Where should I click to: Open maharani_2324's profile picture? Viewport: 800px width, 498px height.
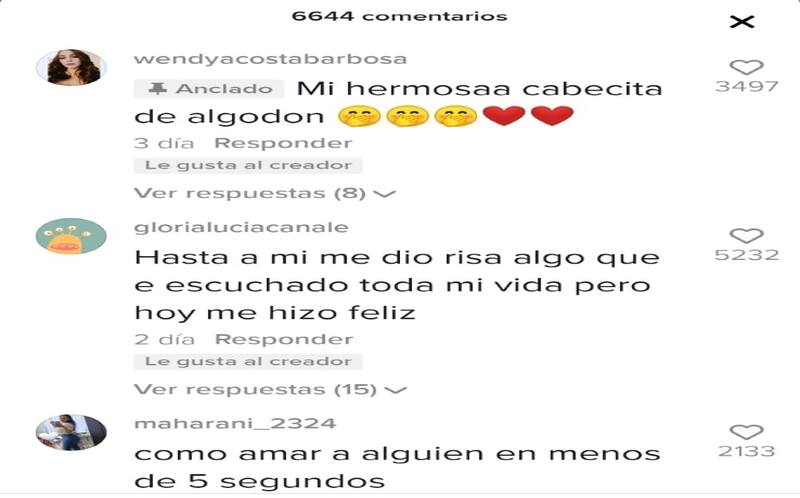(71, 432)
